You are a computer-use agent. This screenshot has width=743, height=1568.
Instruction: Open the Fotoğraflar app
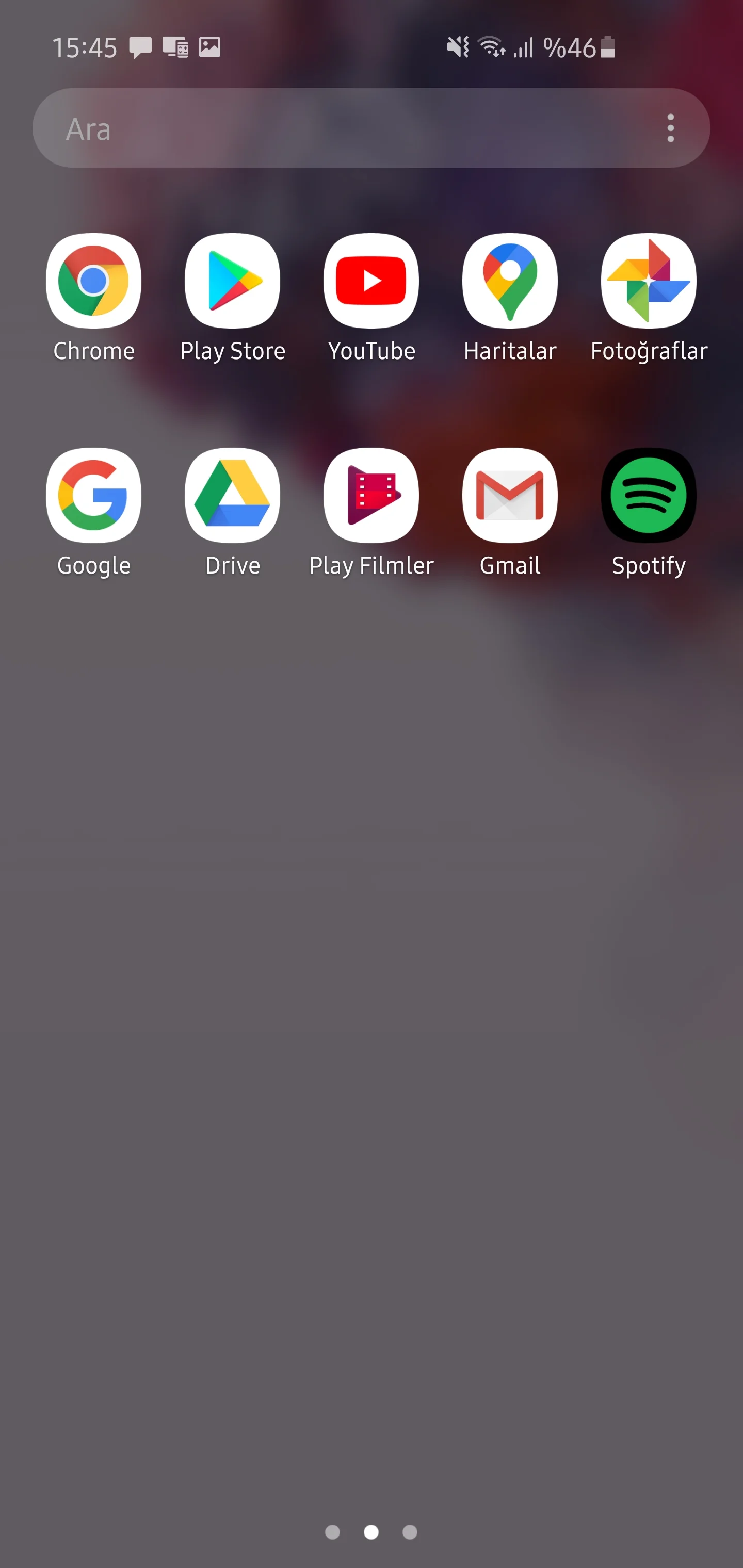649,281
